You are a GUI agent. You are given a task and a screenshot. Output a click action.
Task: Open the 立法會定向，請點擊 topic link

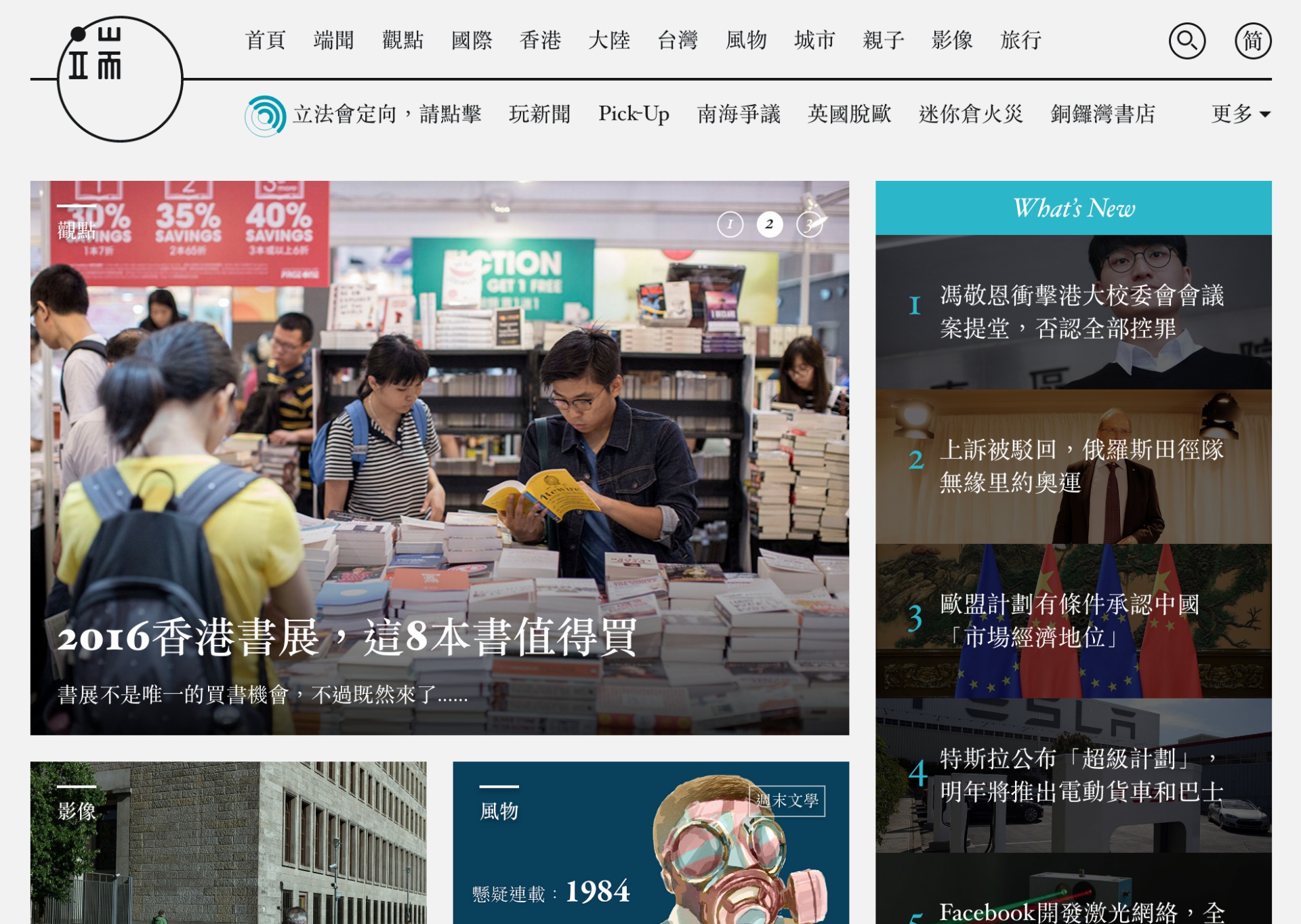point(386,114)
